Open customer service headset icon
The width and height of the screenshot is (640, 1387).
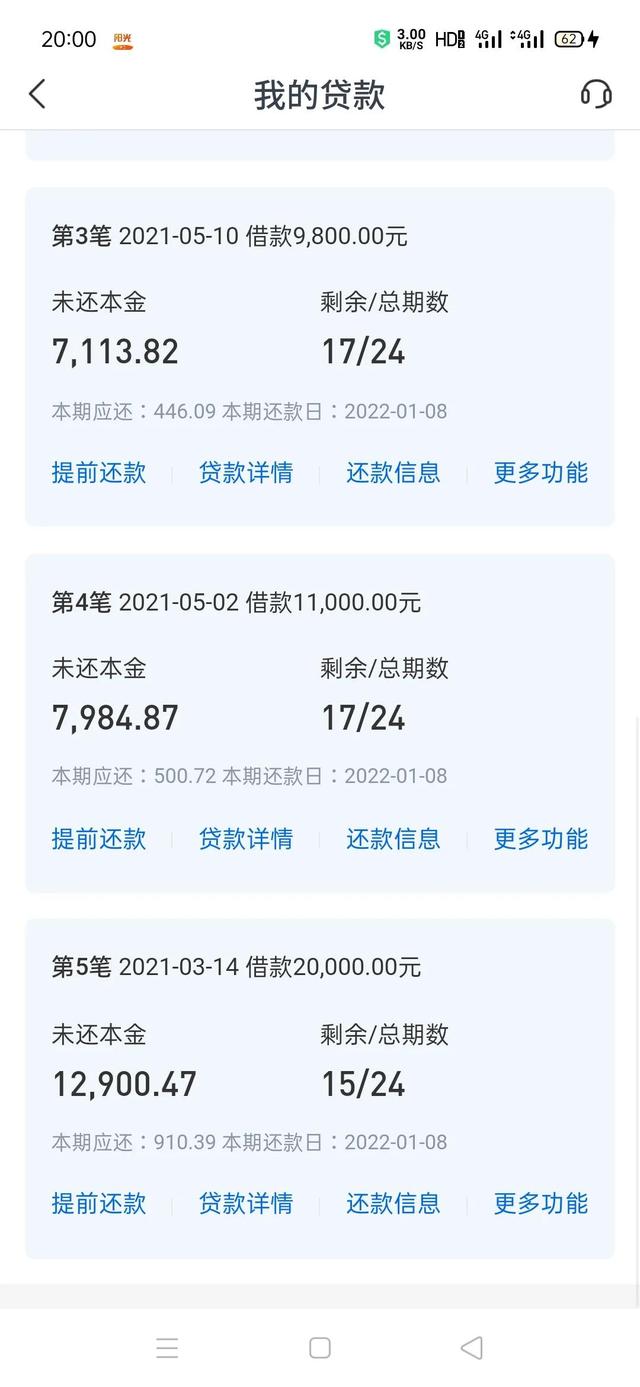pyautogui.click(x=596, y=94)
